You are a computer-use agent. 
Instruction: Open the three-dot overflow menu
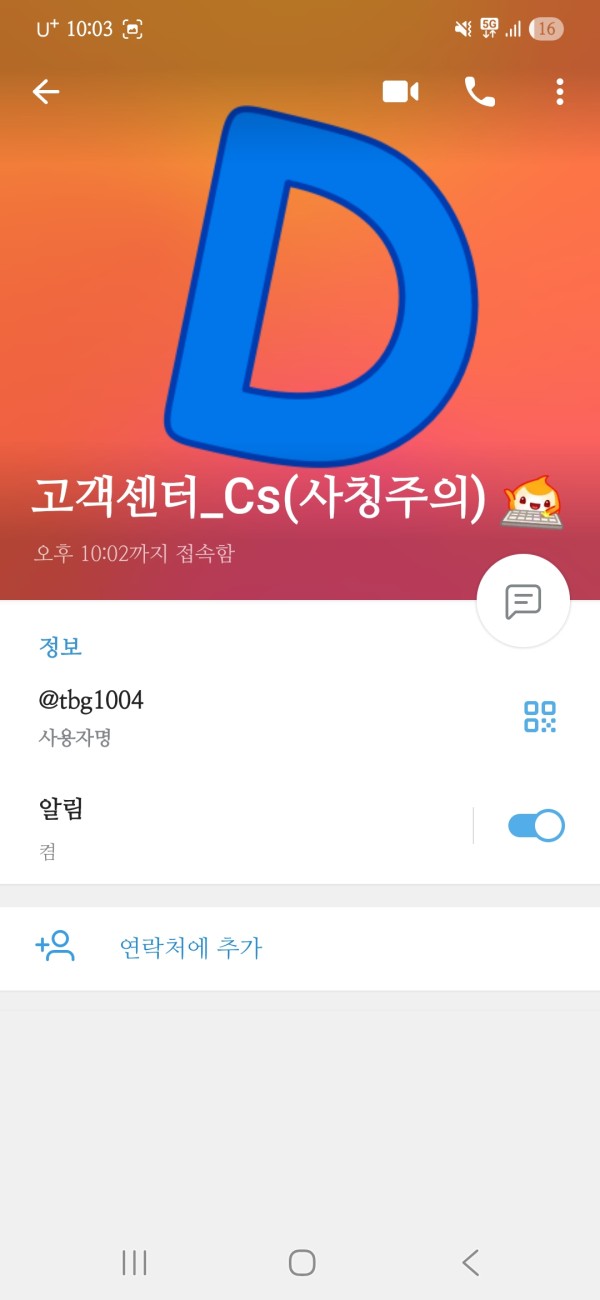(x=560, y=92)
